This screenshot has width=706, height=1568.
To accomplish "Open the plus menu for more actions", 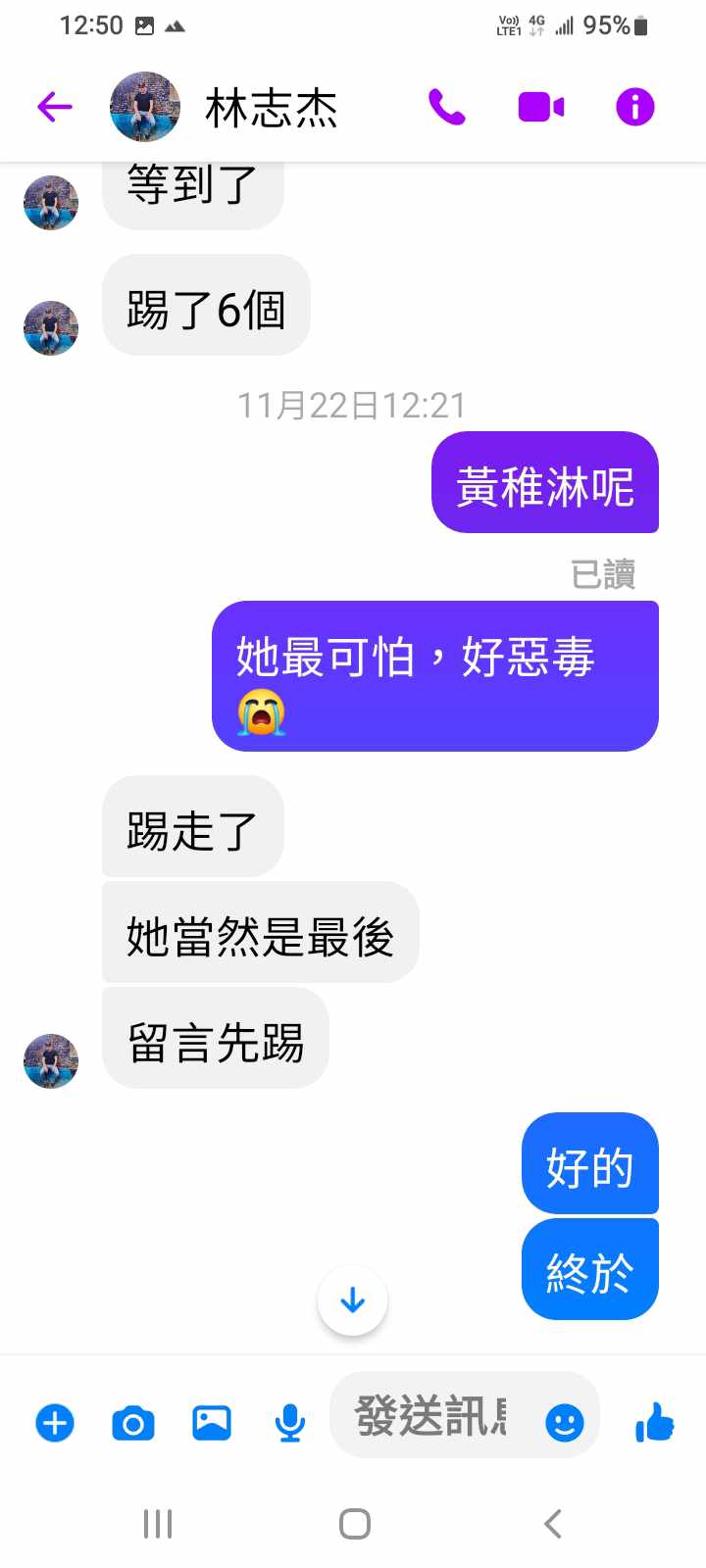I will [x=55, y=1423].
